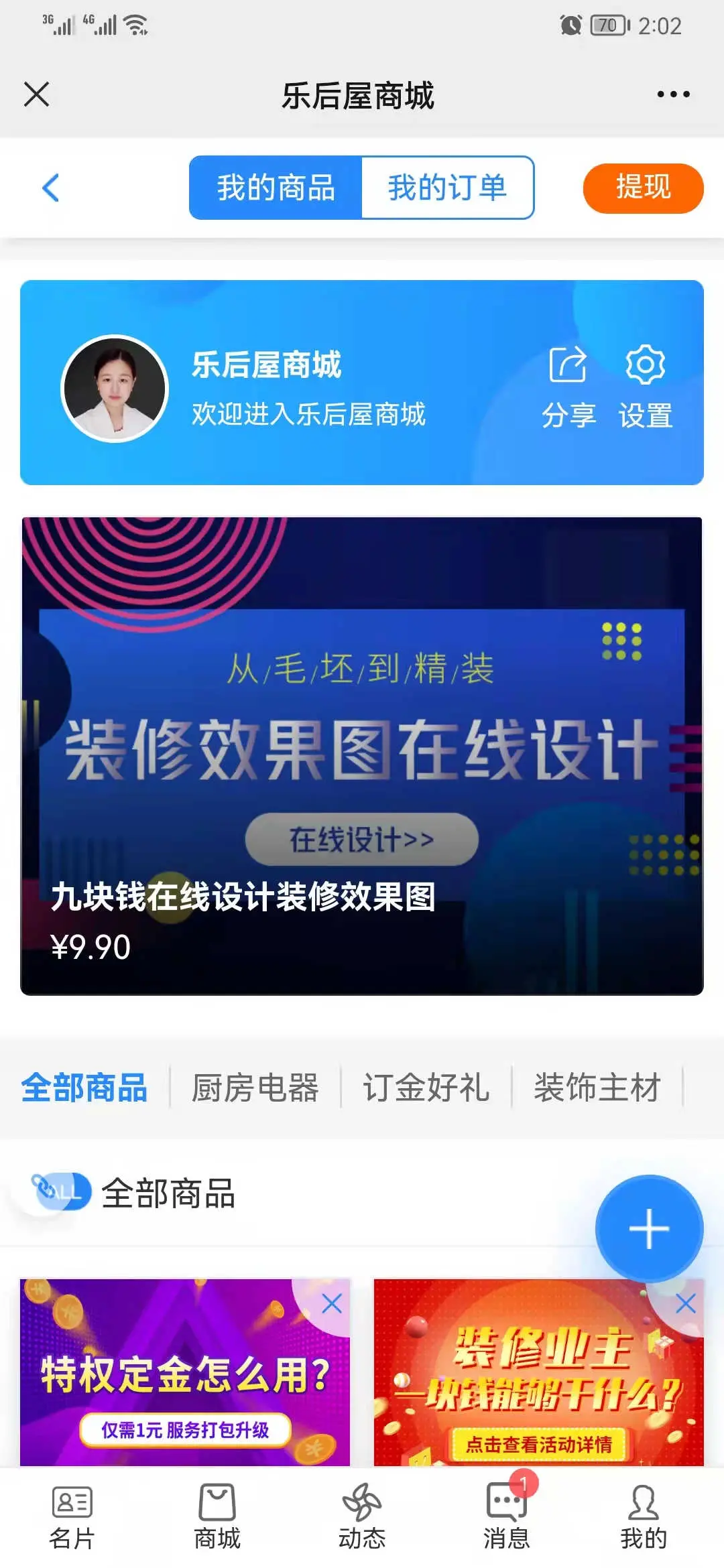Tap the orange 提现 button
The width and height of the screenshot is (724, 1568).
coord(643,188)
